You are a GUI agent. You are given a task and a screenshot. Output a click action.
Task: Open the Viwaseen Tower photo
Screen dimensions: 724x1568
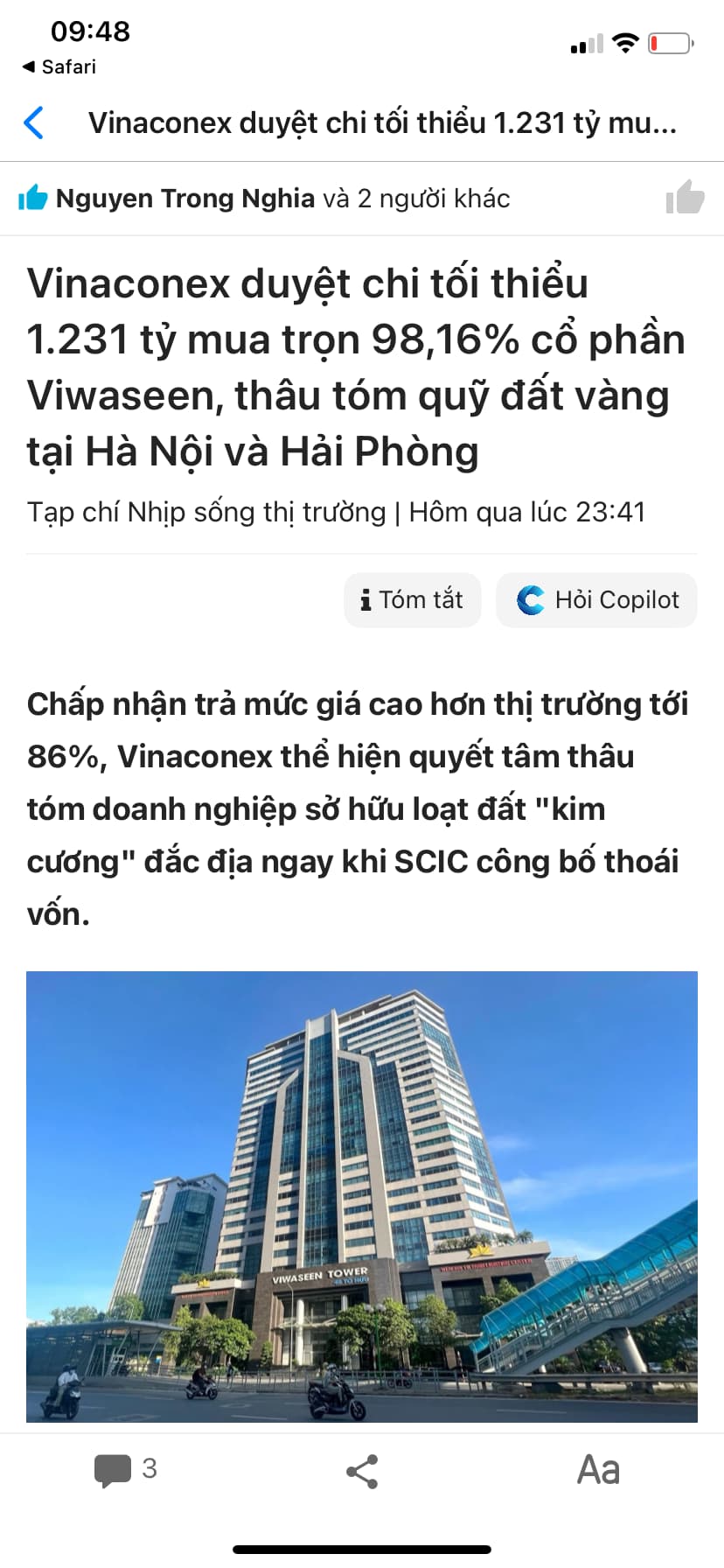point(362,1195)
